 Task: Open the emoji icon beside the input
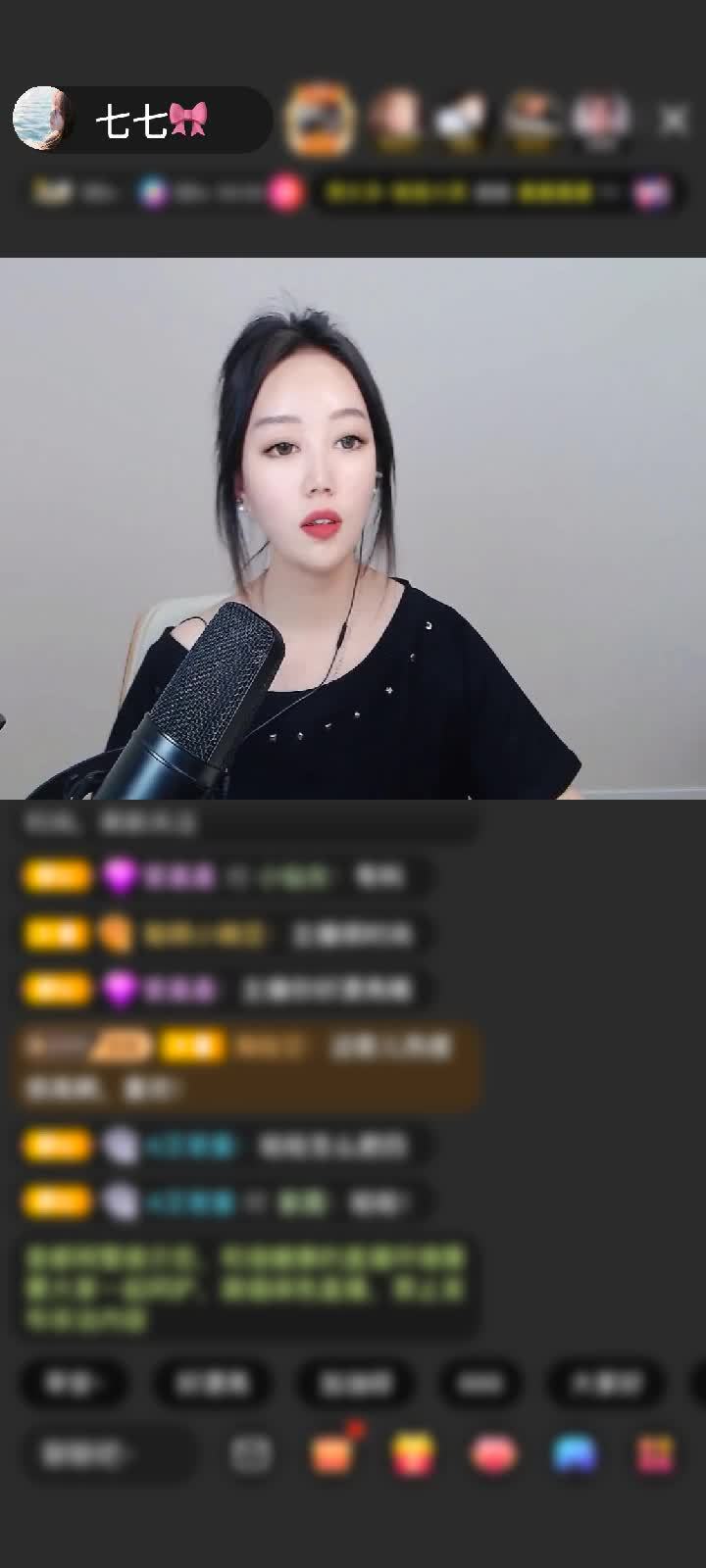(x=251, y=1454)
